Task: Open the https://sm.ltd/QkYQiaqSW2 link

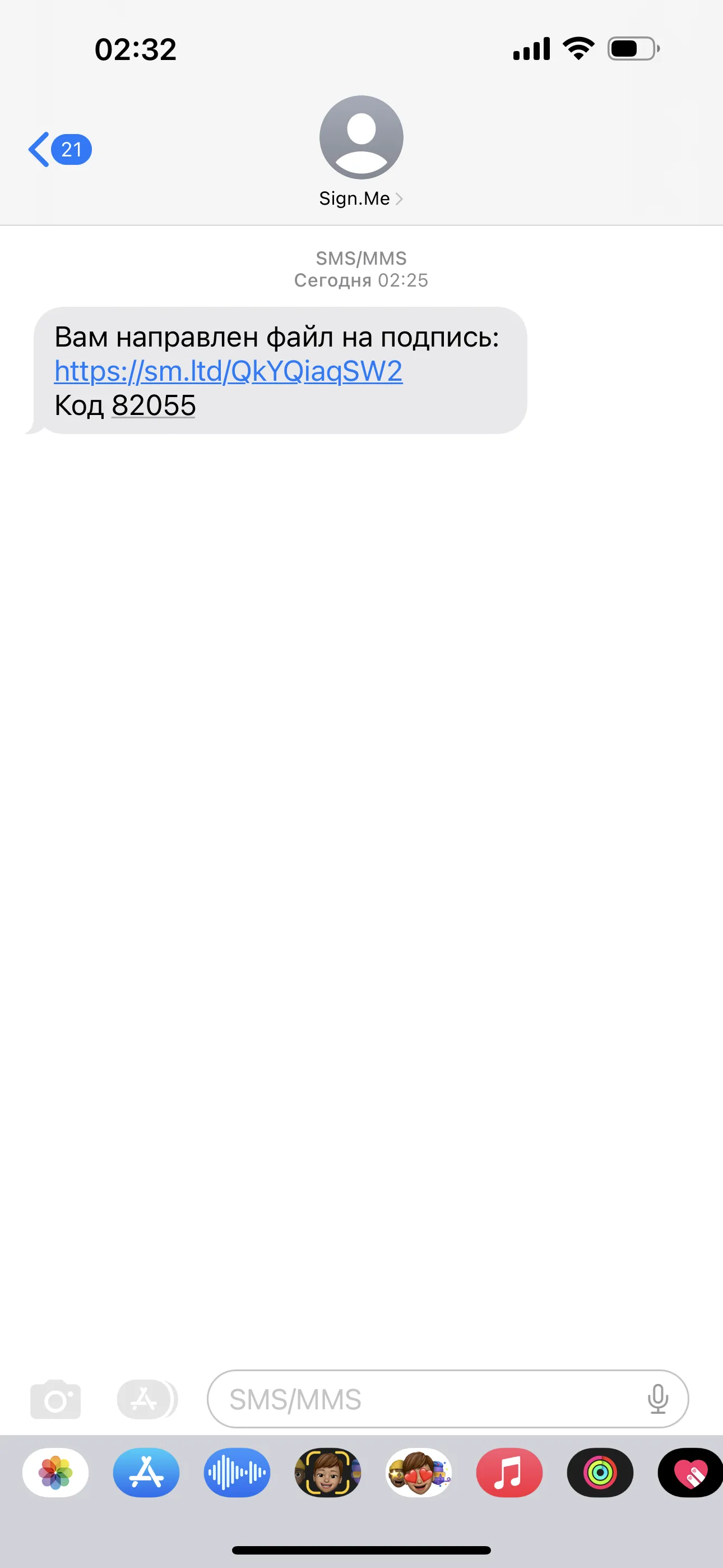Action: [x=228, y=371]
